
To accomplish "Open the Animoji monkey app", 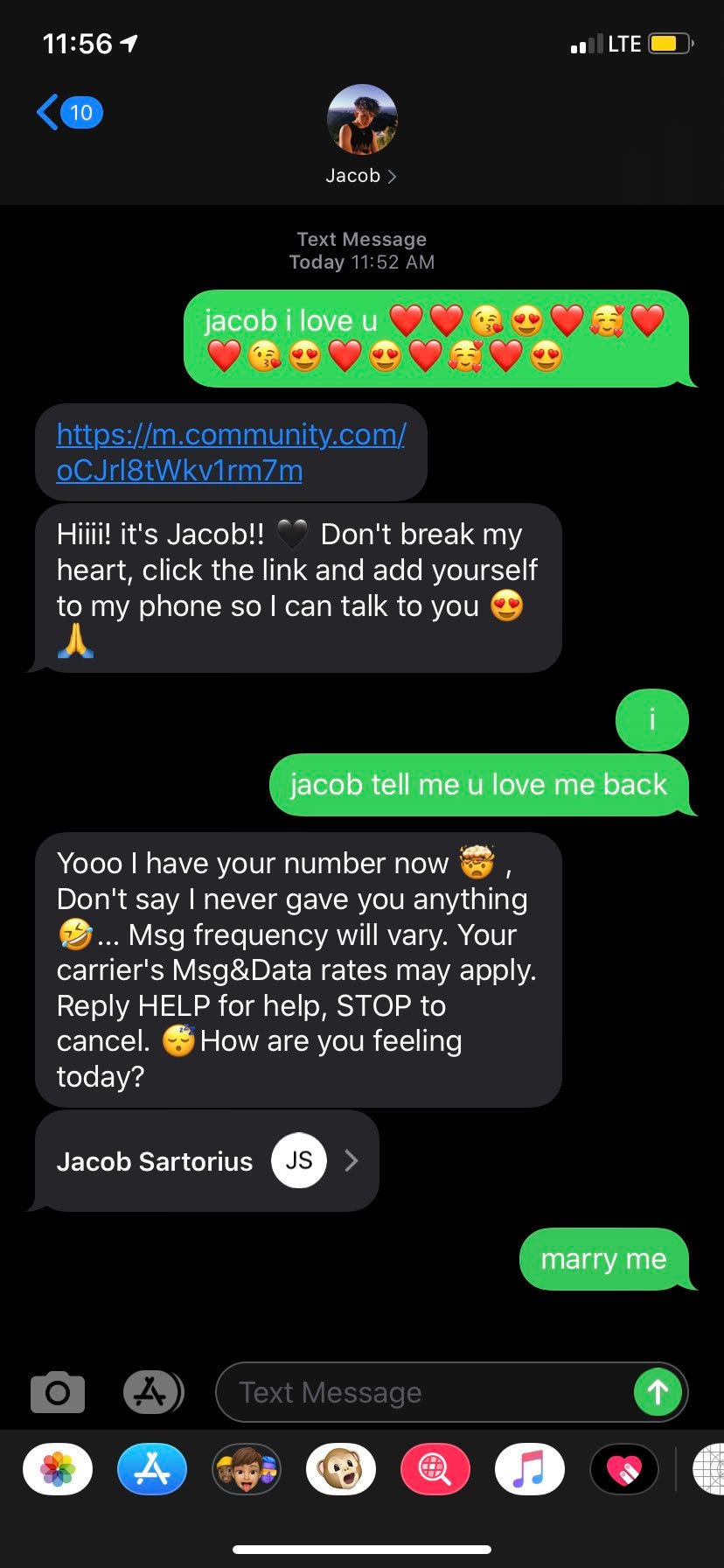I will [341, 1469].
